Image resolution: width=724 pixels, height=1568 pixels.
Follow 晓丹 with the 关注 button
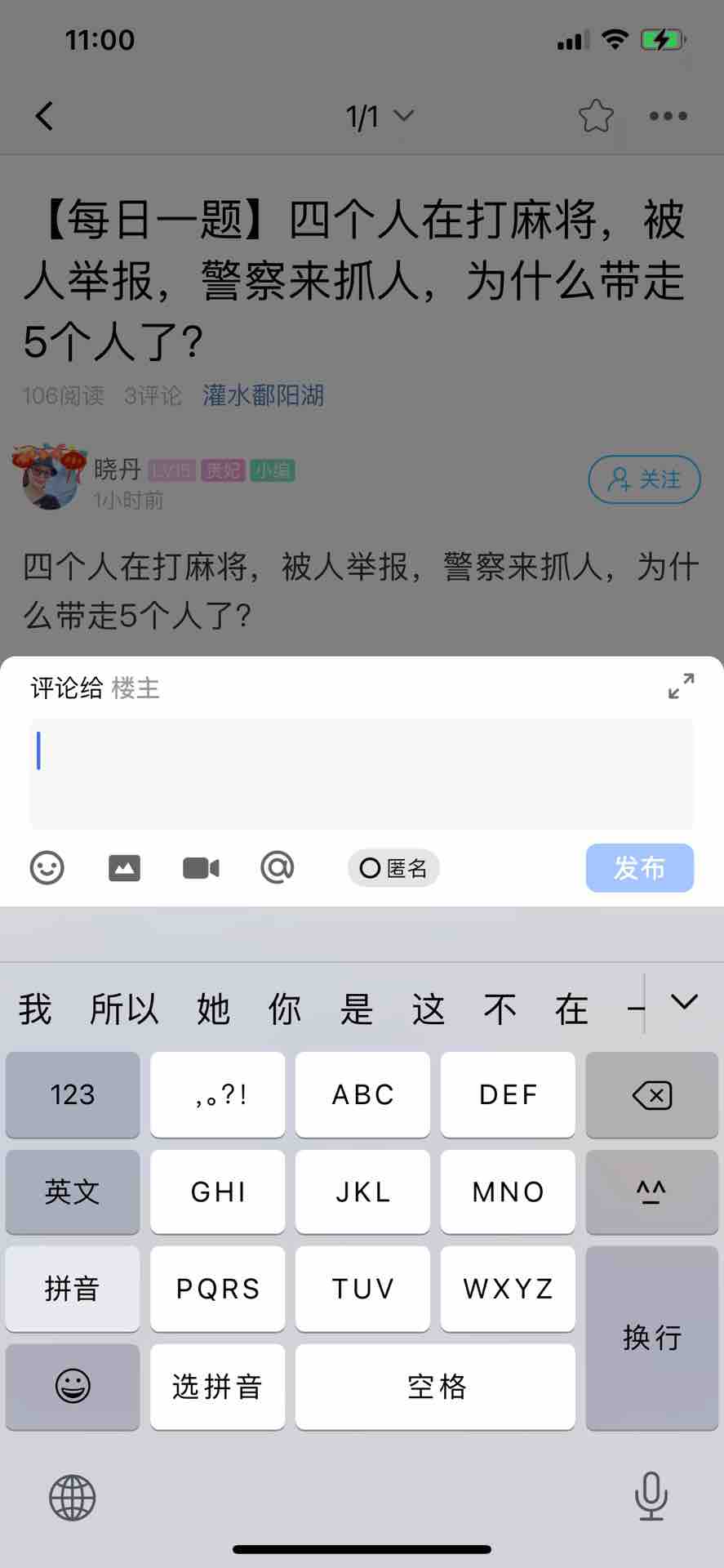[644, 479]
